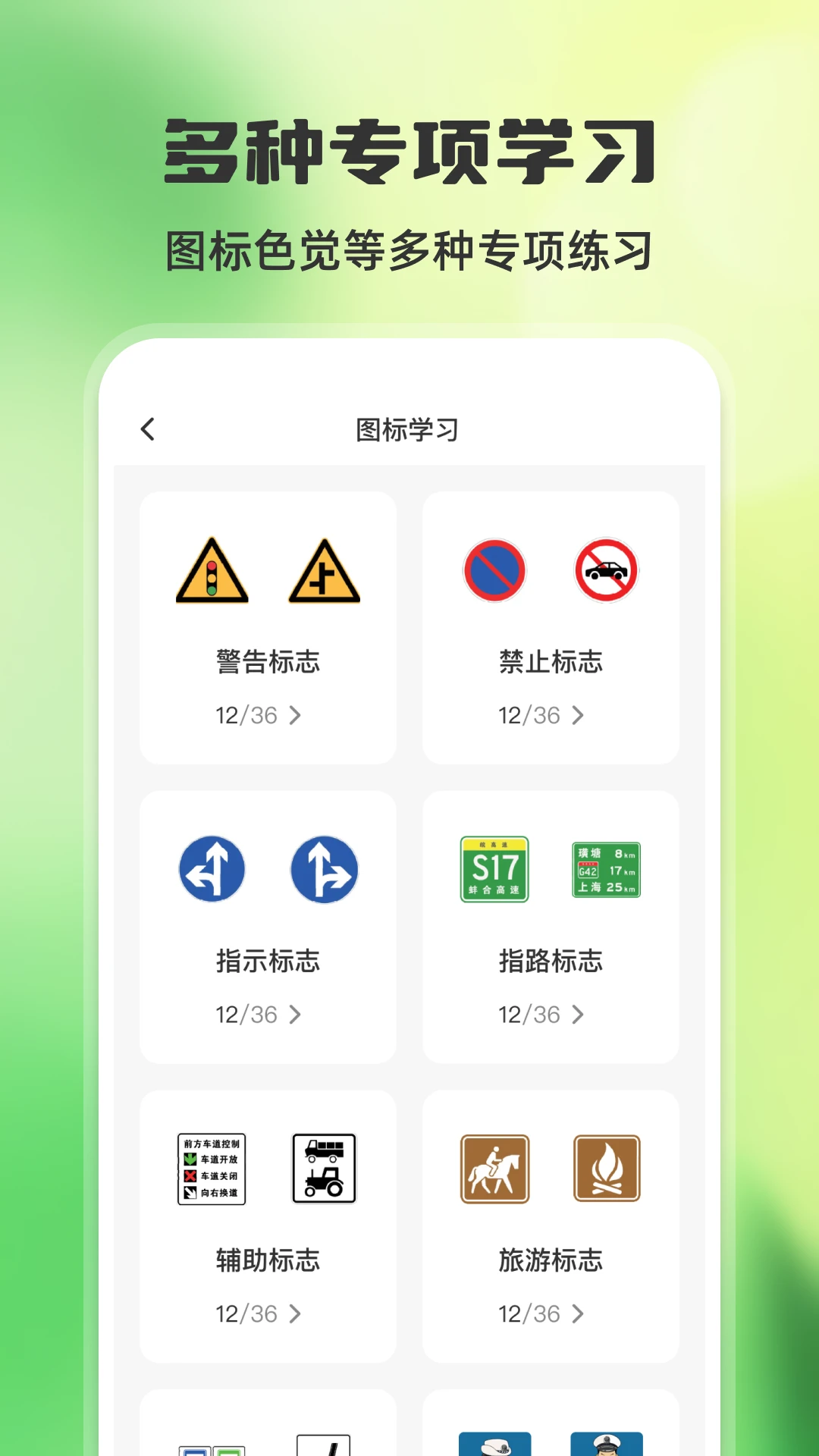Expand the 警告标志 progress chevron

(x=296, y=715)
